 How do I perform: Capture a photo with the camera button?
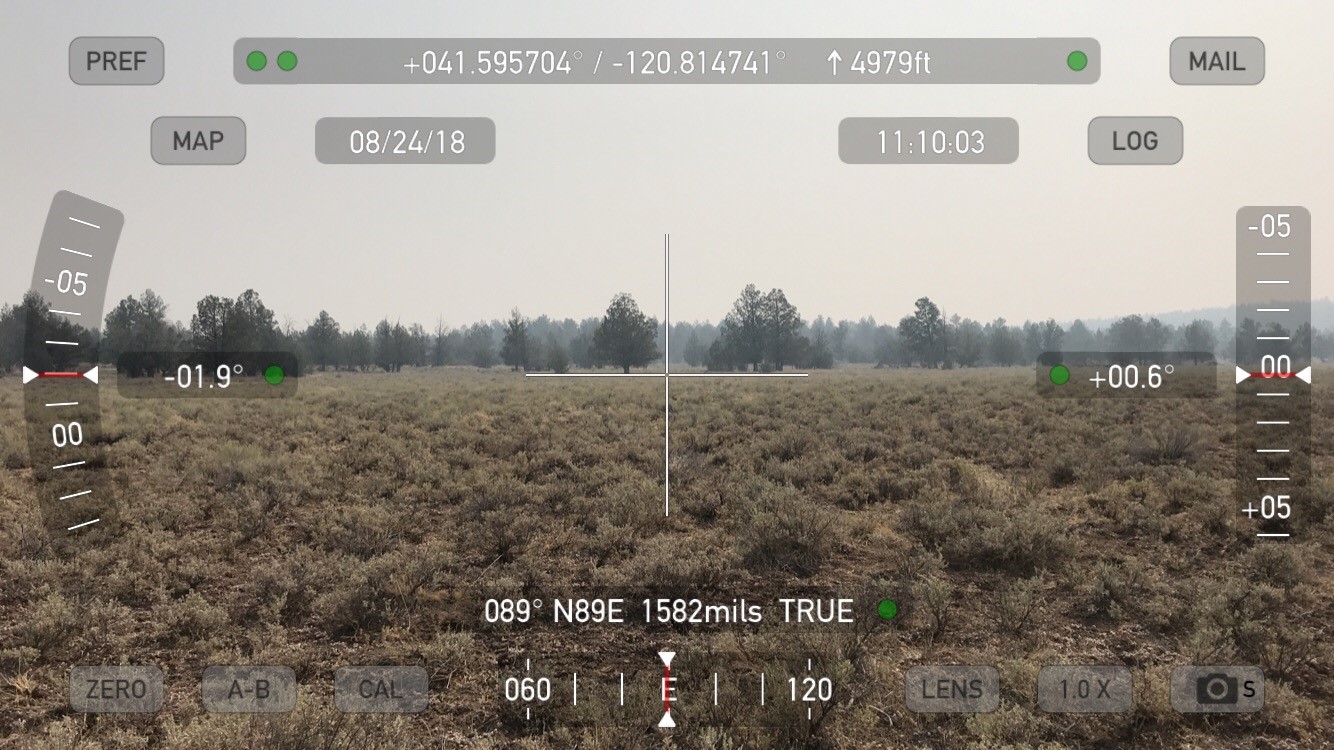(x=1217, y=689)
